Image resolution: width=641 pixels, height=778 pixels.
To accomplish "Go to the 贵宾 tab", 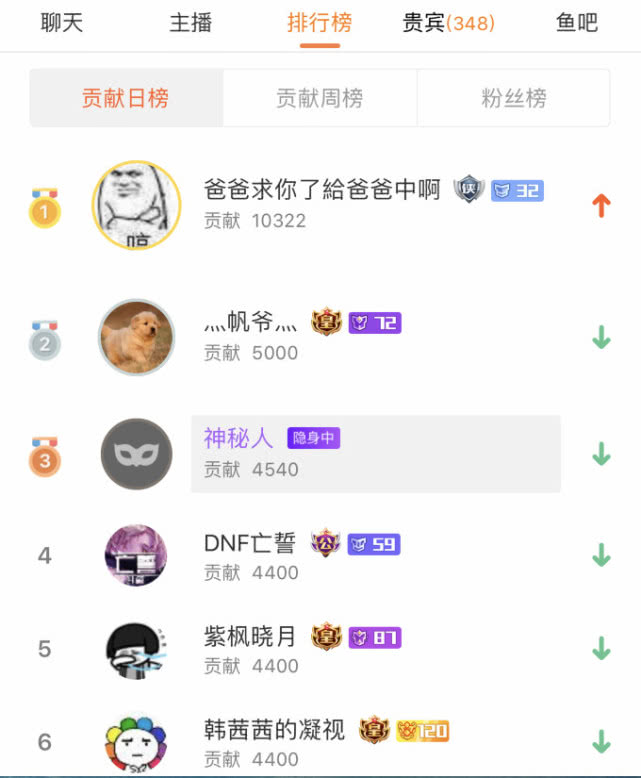I will point(448,23).
